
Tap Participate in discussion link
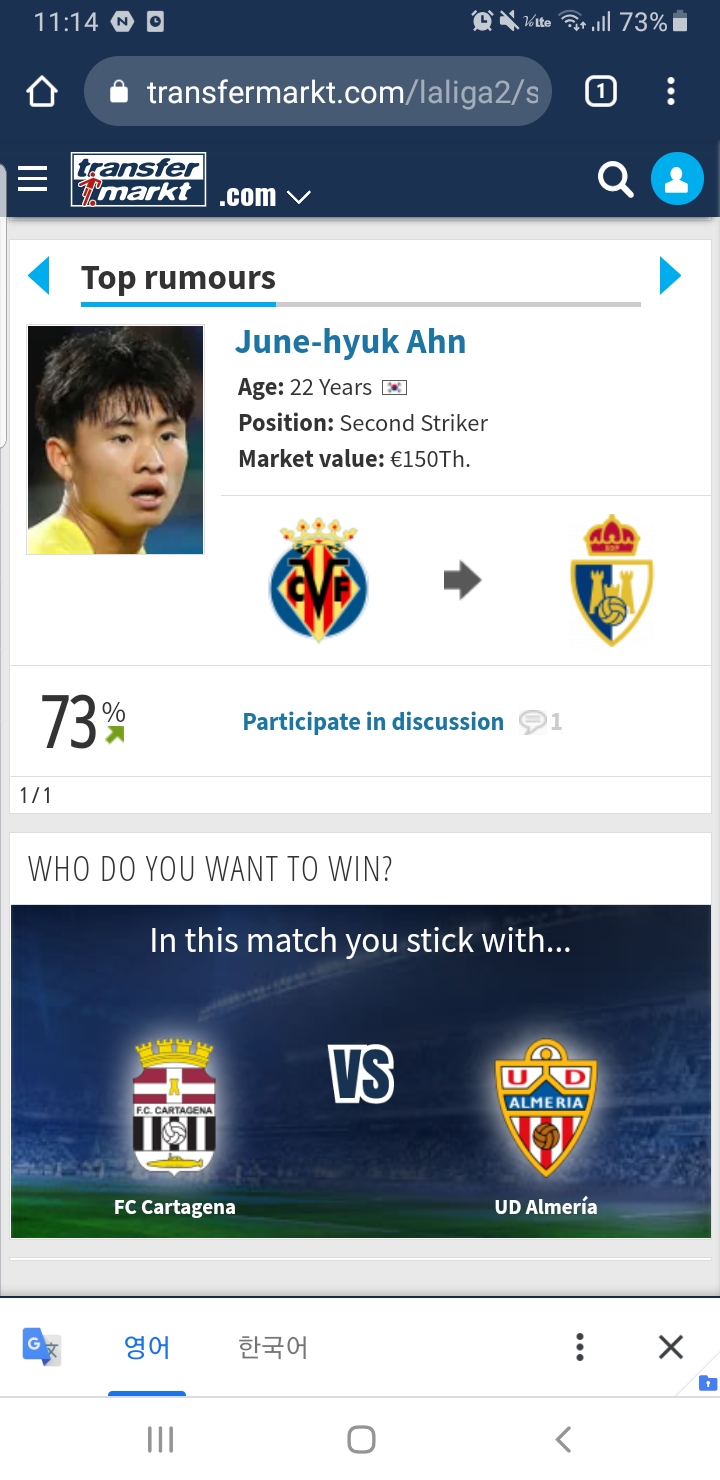[x=373, y=722]
